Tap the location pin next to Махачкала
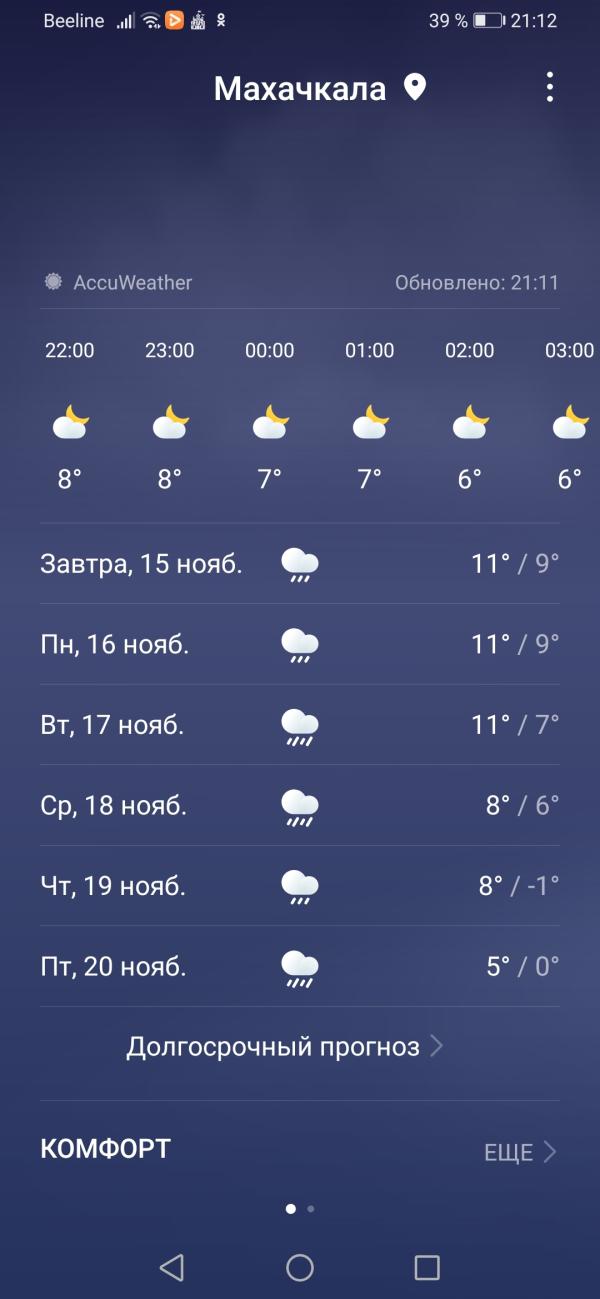 pyautogui.click(x=415, y=88)
